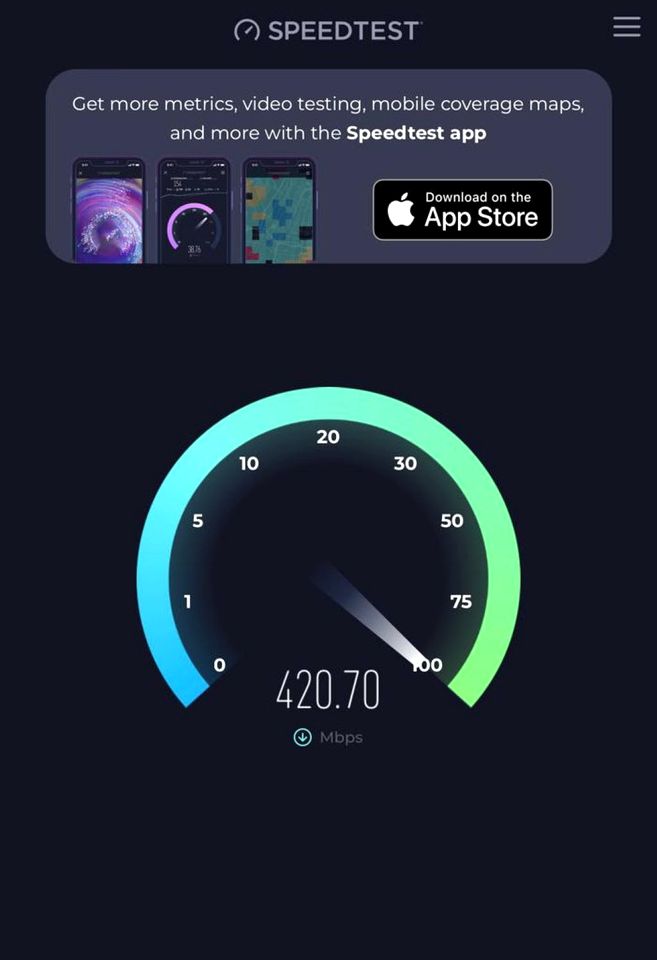
Task: Open the Speedtest app promotion banner
Action: 328,118
